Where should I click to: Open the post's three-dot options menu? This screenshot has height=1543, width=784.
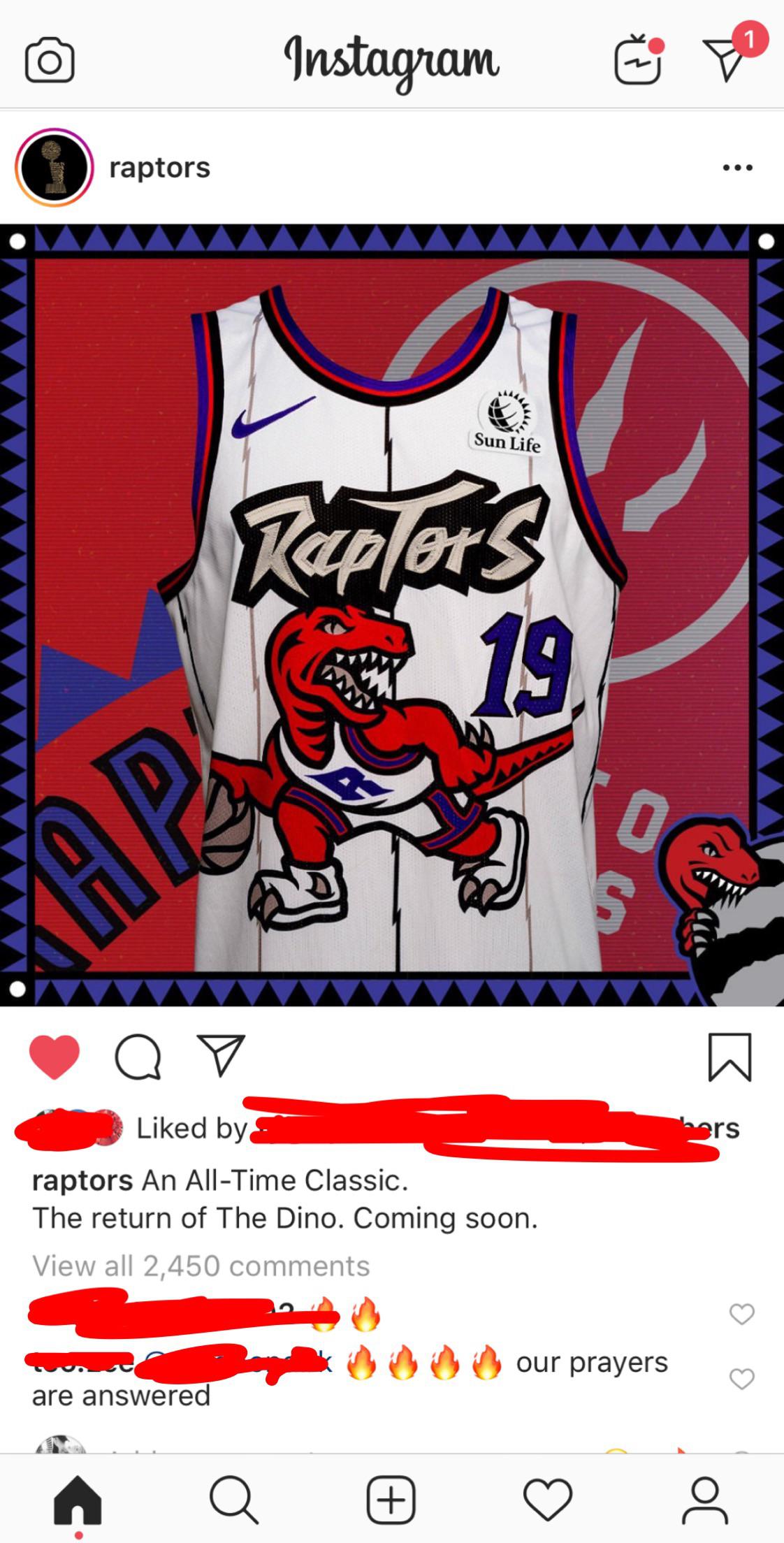coord(737,168)
